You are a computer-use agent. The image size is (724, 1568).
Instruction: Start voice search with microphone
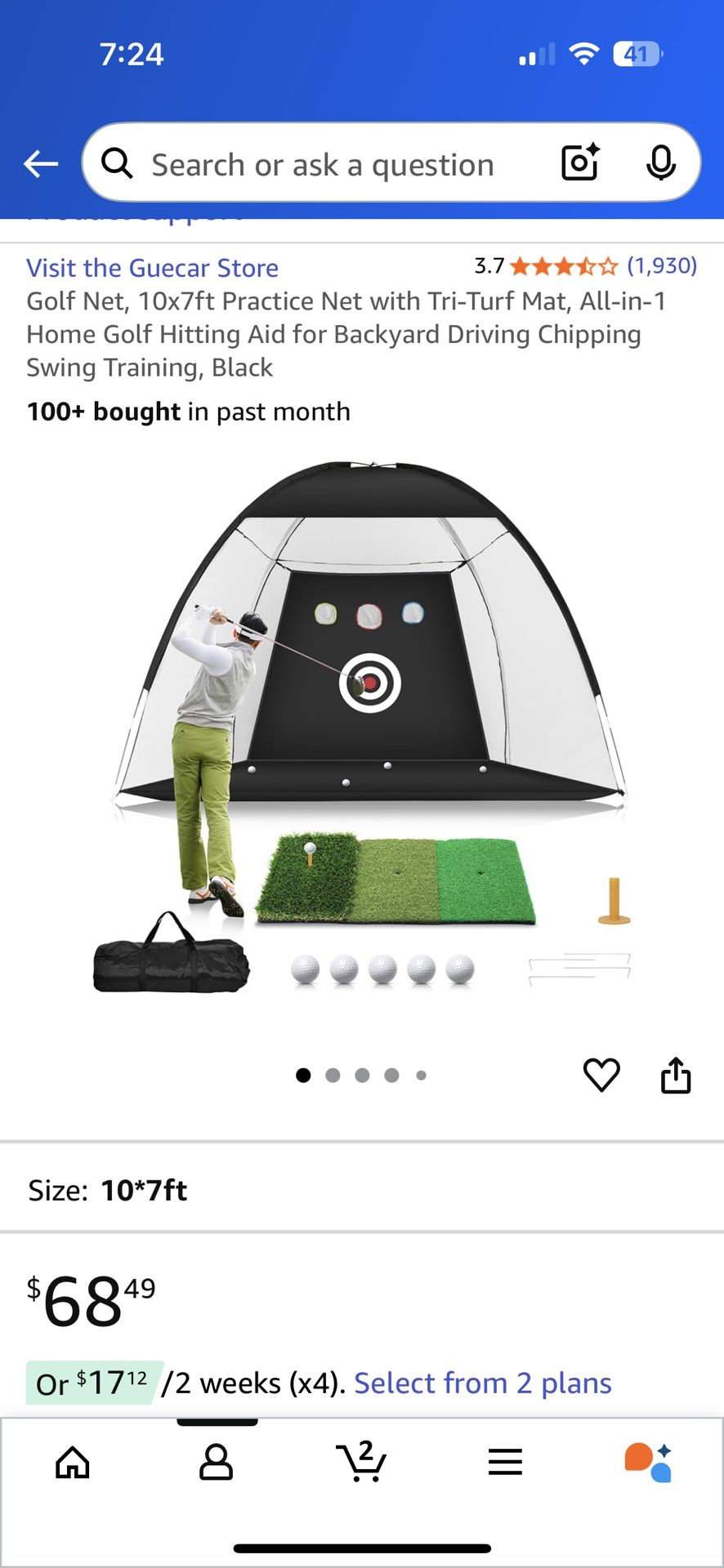tap(660, 163)
